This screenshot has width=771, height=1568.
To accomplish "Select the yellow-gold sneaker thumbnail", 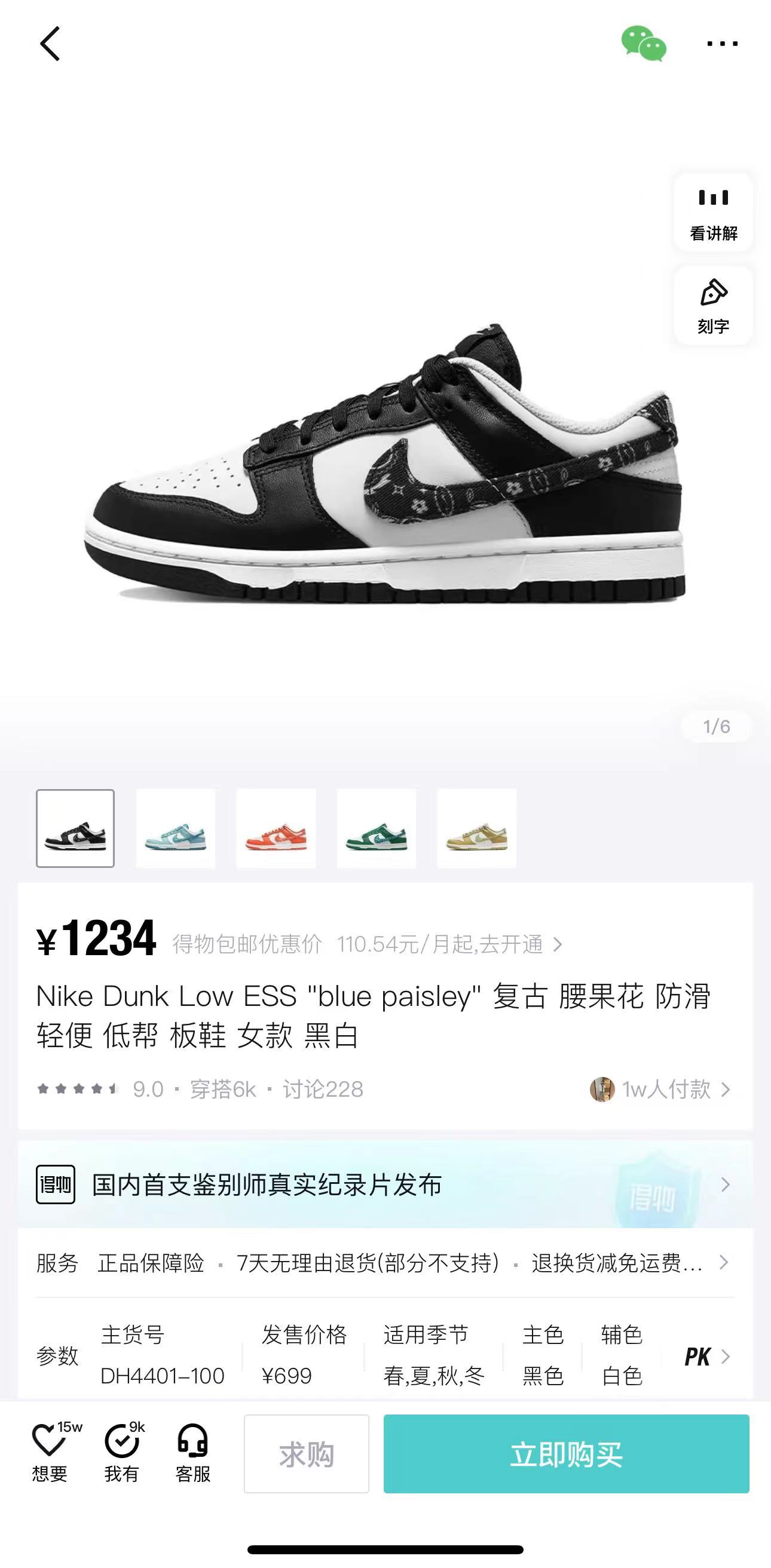I will (x=477, y=829).
